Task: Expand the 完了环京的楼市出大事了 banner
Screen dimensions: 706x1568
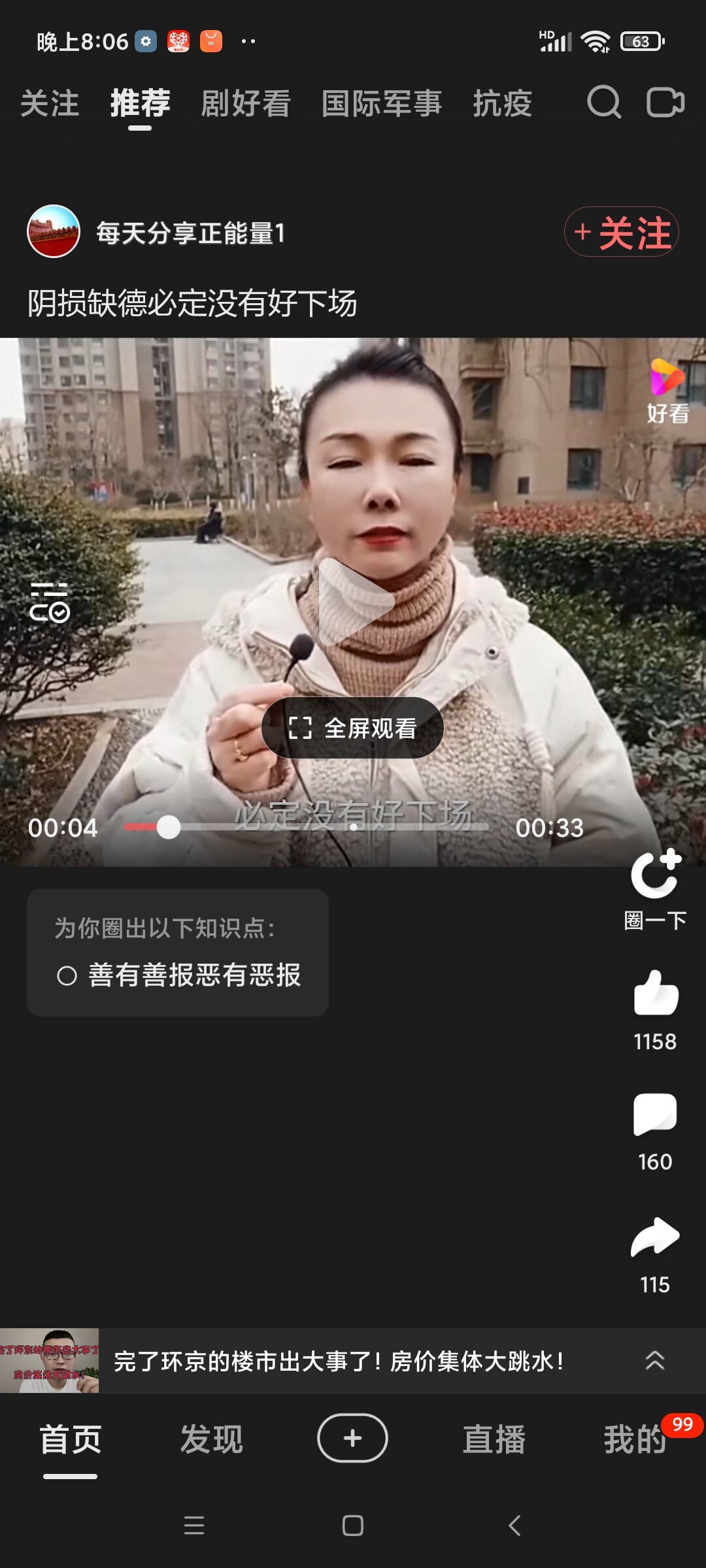Action: pos(654,1361)
